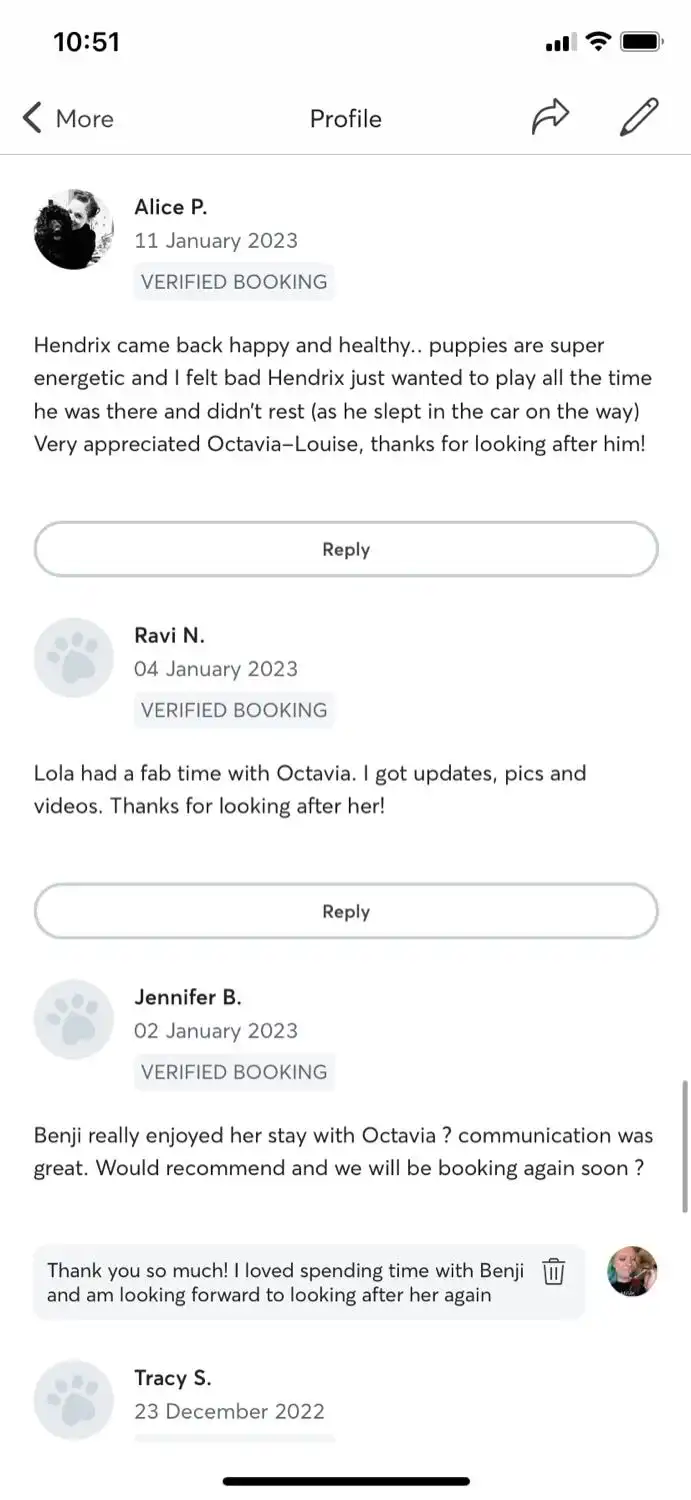Edit the profile with pencil icon

coord(639,118)
